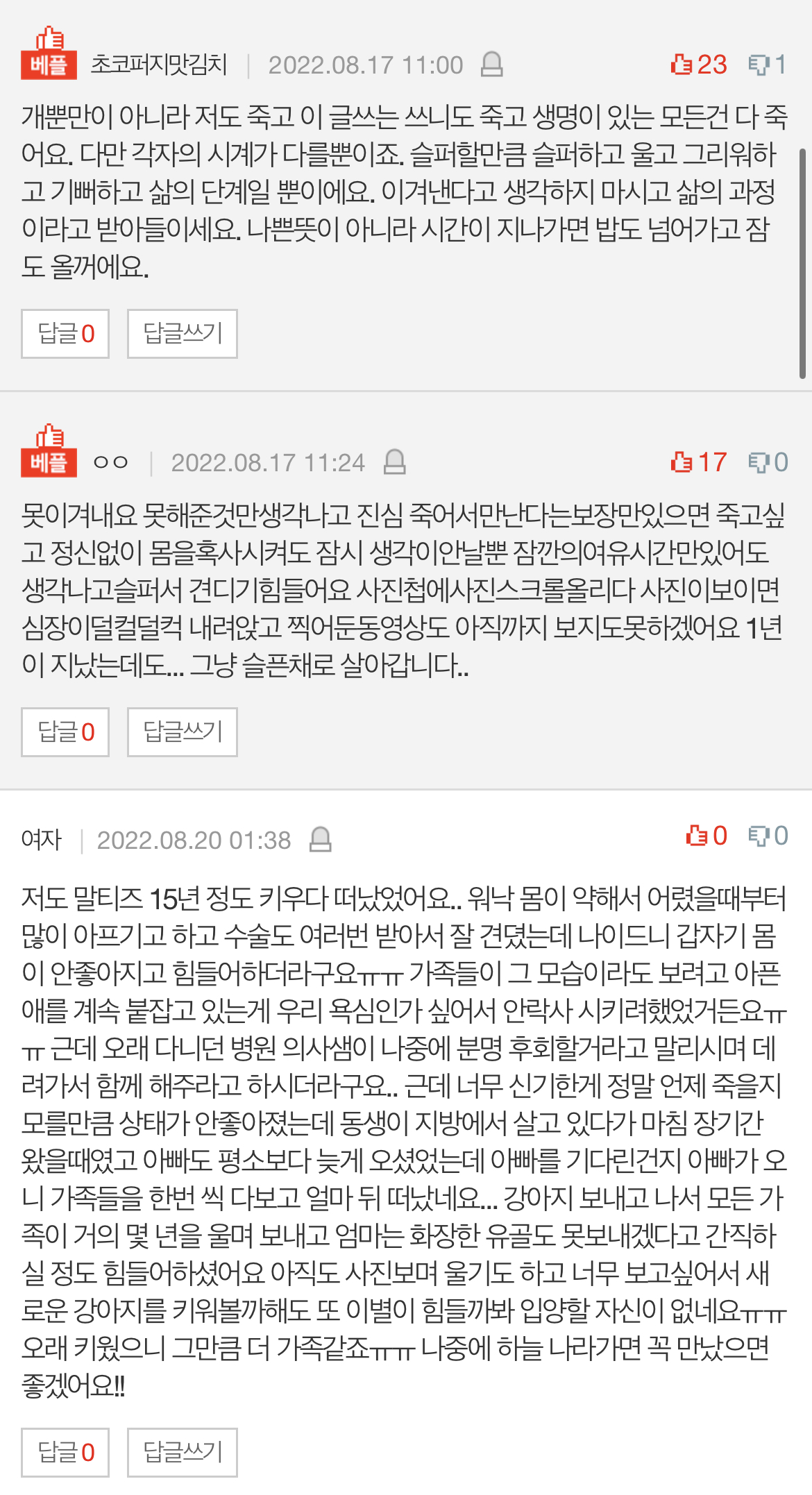
Task: Upvote the comment by ㅇㅇ
Action: tap(698, 462)
